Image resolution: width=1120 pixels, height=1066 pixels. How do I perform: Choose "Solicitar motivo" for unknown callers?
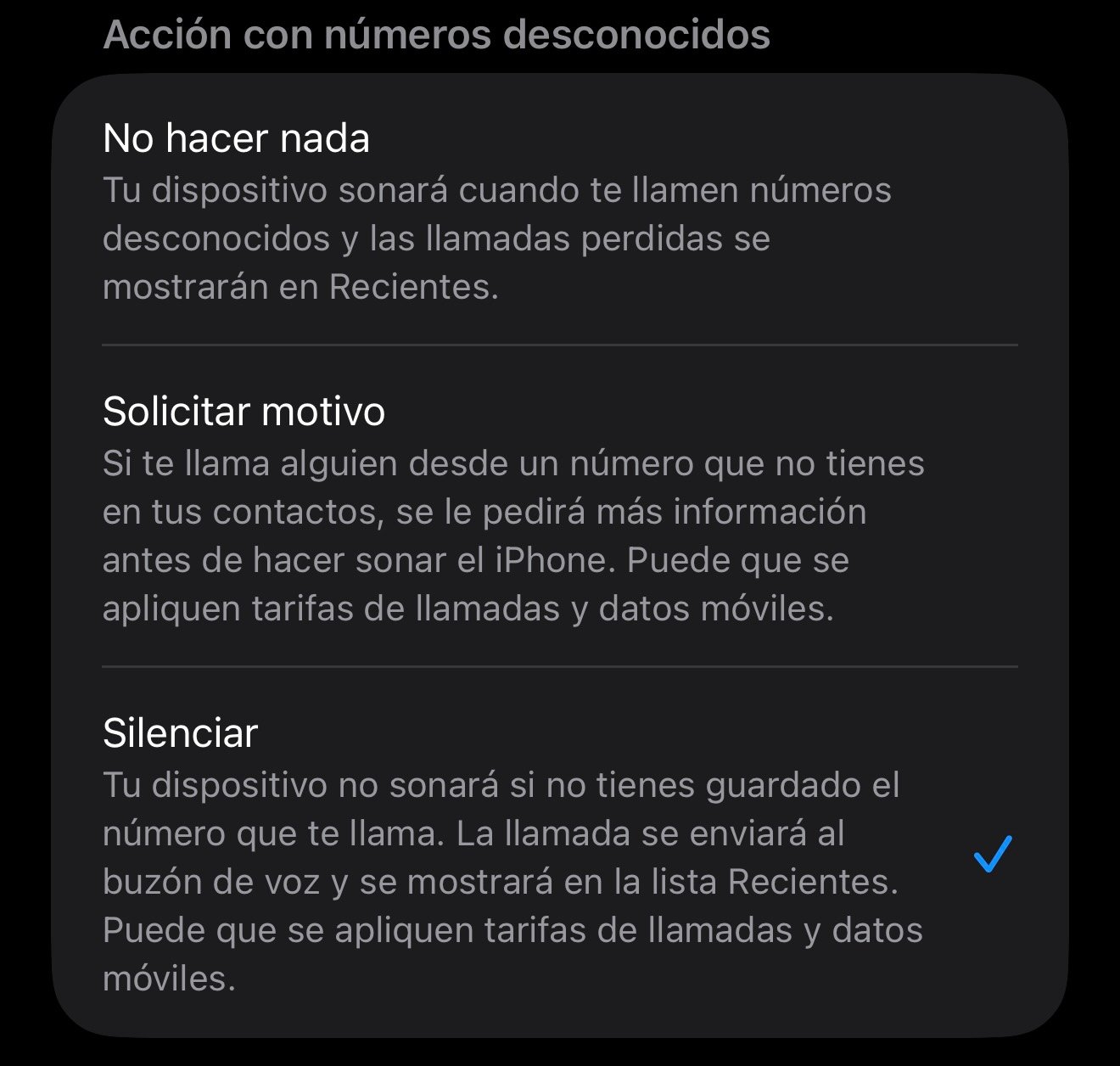pos(244,412)
